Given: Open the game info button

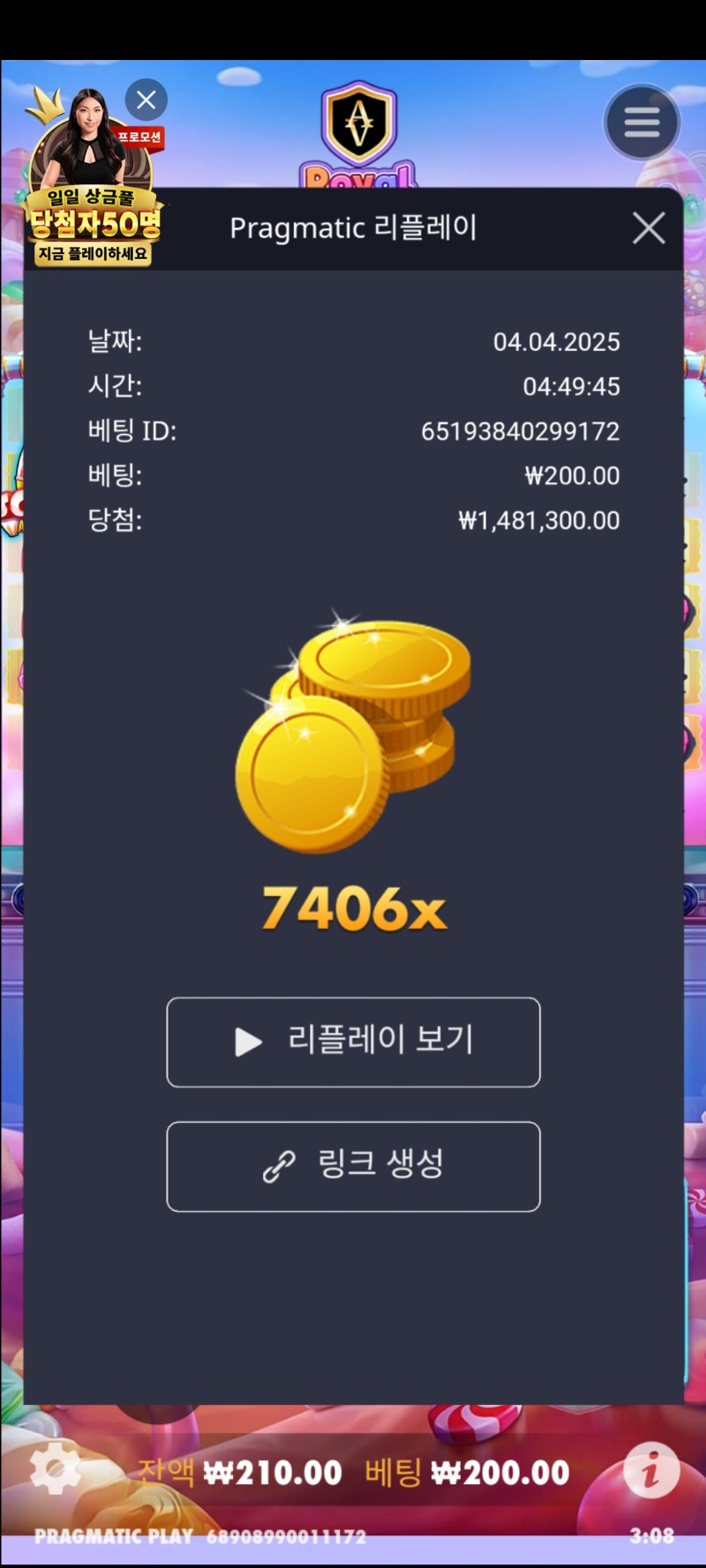Looking at the screenshot, I should pos(651,1470).
